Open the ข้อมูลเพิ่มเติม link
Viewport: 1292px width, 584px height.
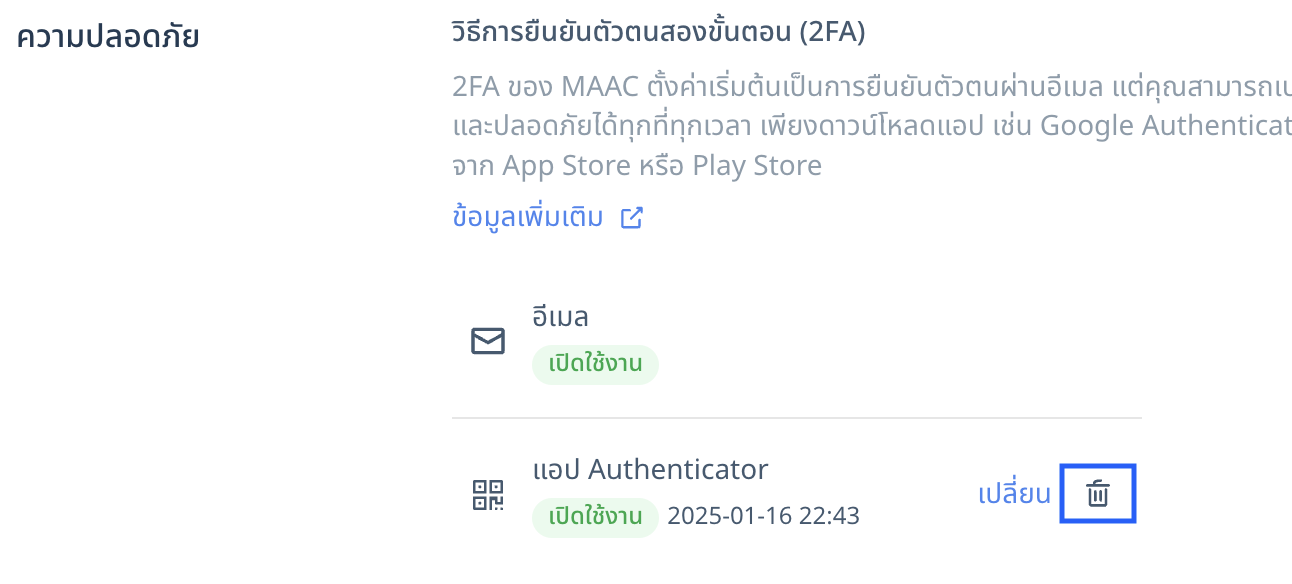(546, 218)
